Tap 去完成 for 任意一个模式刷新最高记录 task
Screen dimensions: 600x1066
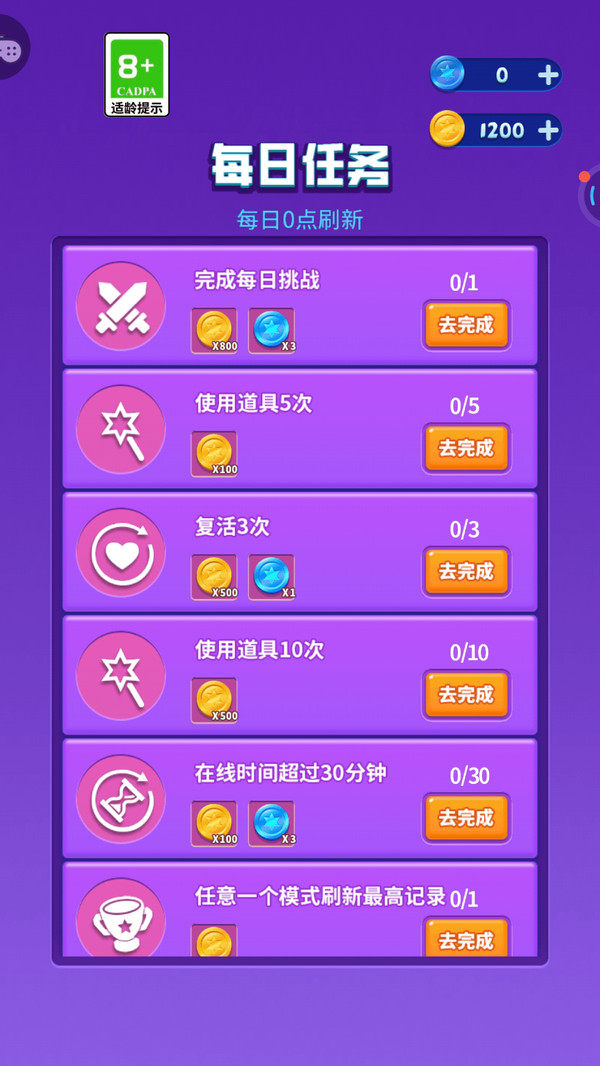coord(466,938)
